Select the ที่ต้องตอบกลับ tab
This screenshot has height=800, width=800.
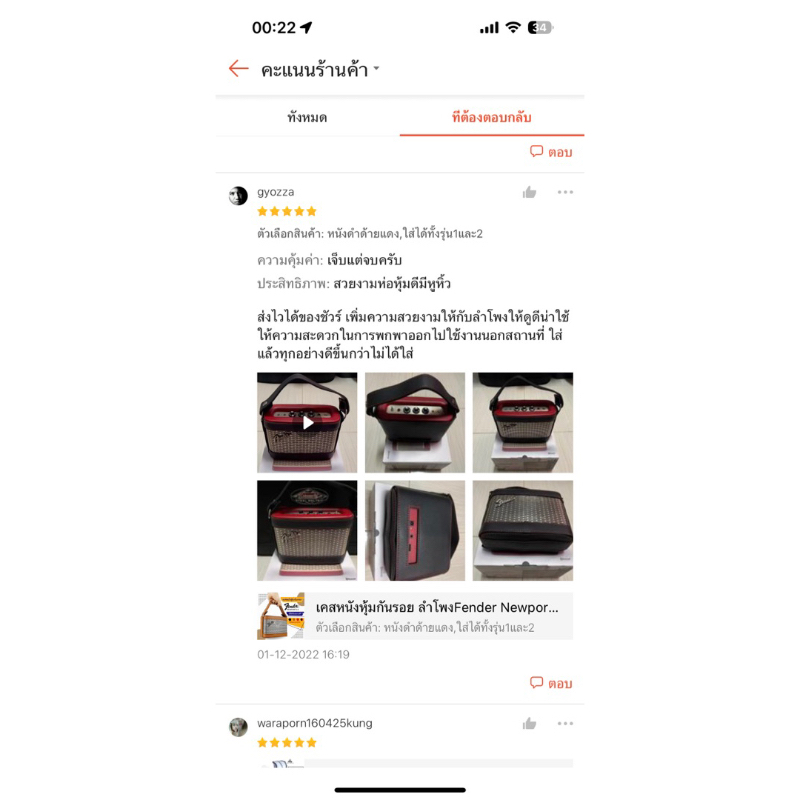[492, 117]
